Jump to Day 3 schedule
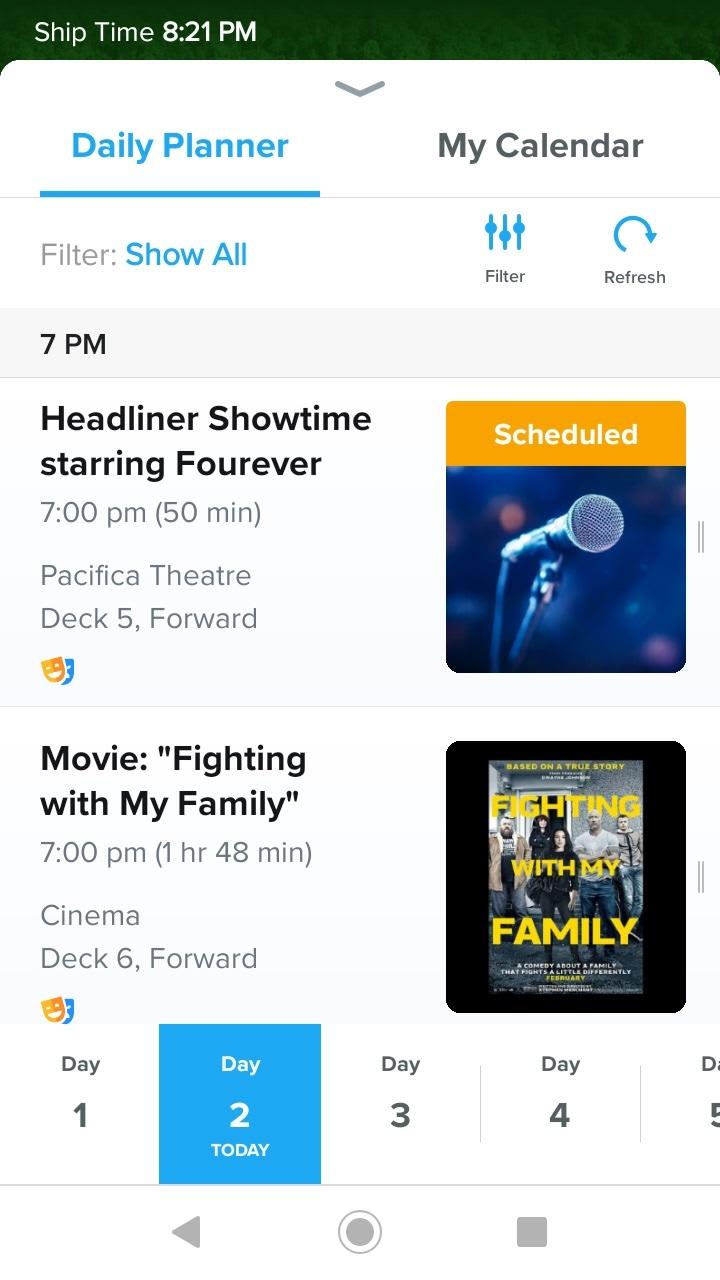Image resolution: width=720 pixels, height=1280 pixels. pos(400,1103)
